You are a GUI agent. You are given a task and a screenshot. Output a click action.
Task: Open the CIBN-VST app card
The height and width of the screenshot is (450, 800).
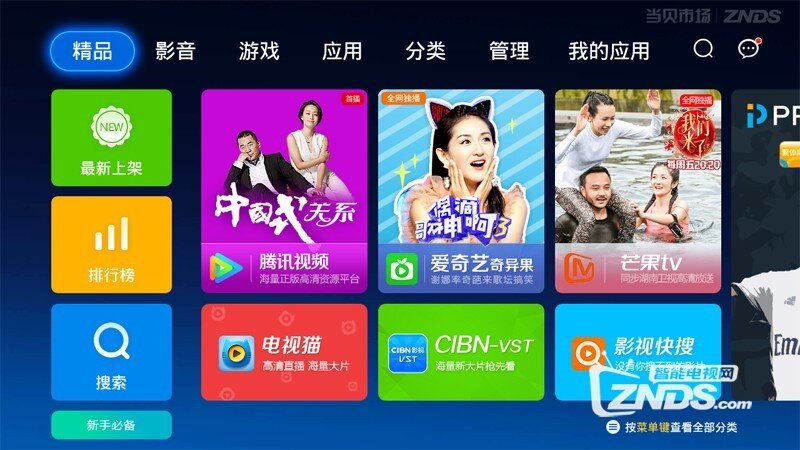[x=461, y=352]
